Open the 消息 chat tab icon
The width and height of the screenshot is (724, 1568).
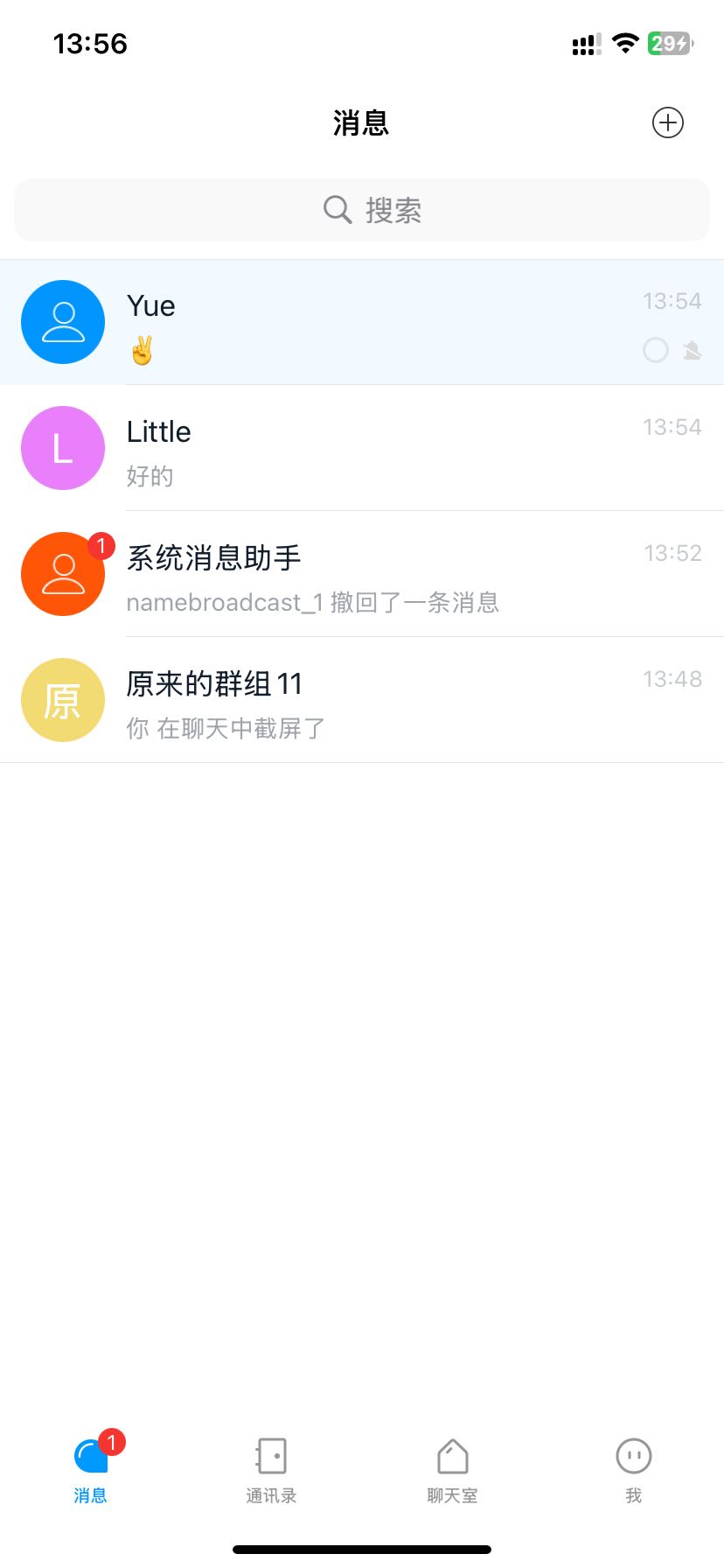point(90,1455)
